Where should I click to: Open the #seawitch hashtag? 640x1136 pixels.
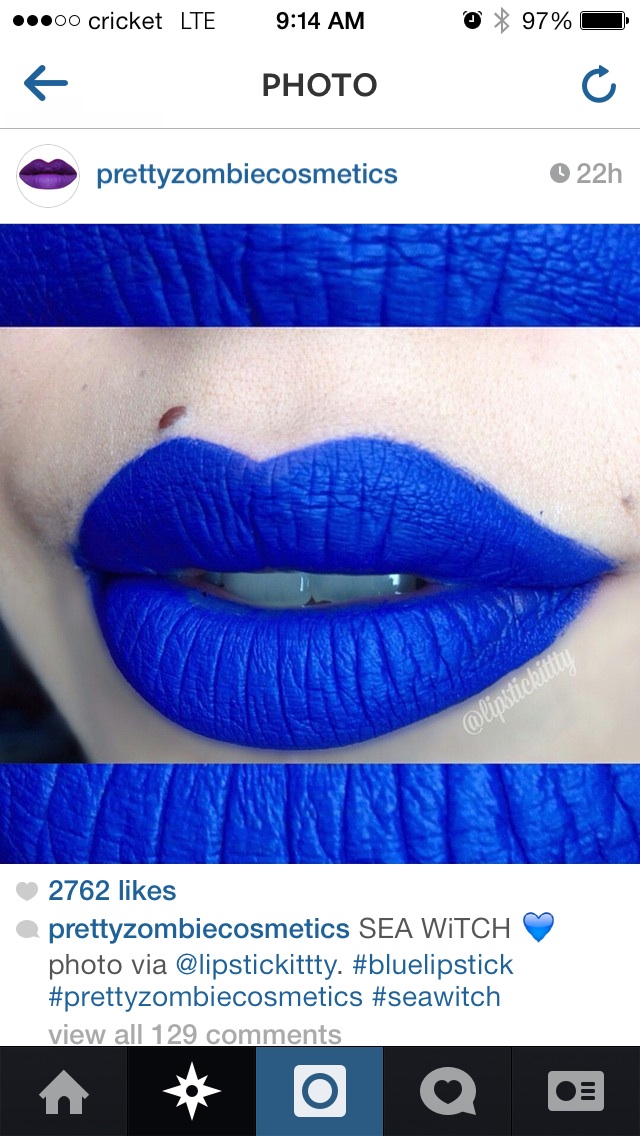point(436,997)
